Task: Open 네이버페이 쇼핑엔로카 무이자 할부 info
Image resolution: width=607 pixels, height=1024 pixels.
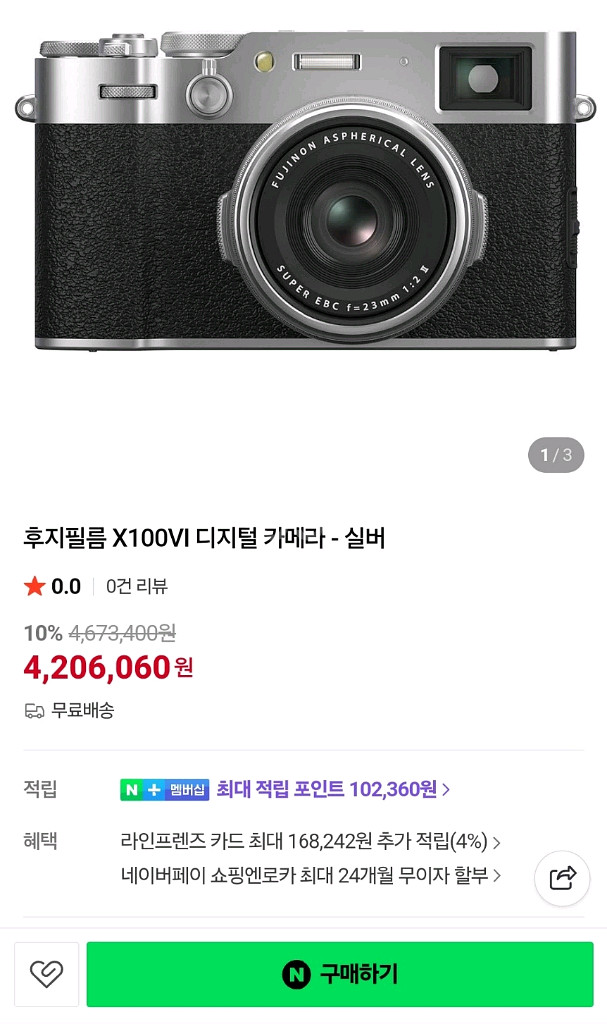Action: point(310,876)
